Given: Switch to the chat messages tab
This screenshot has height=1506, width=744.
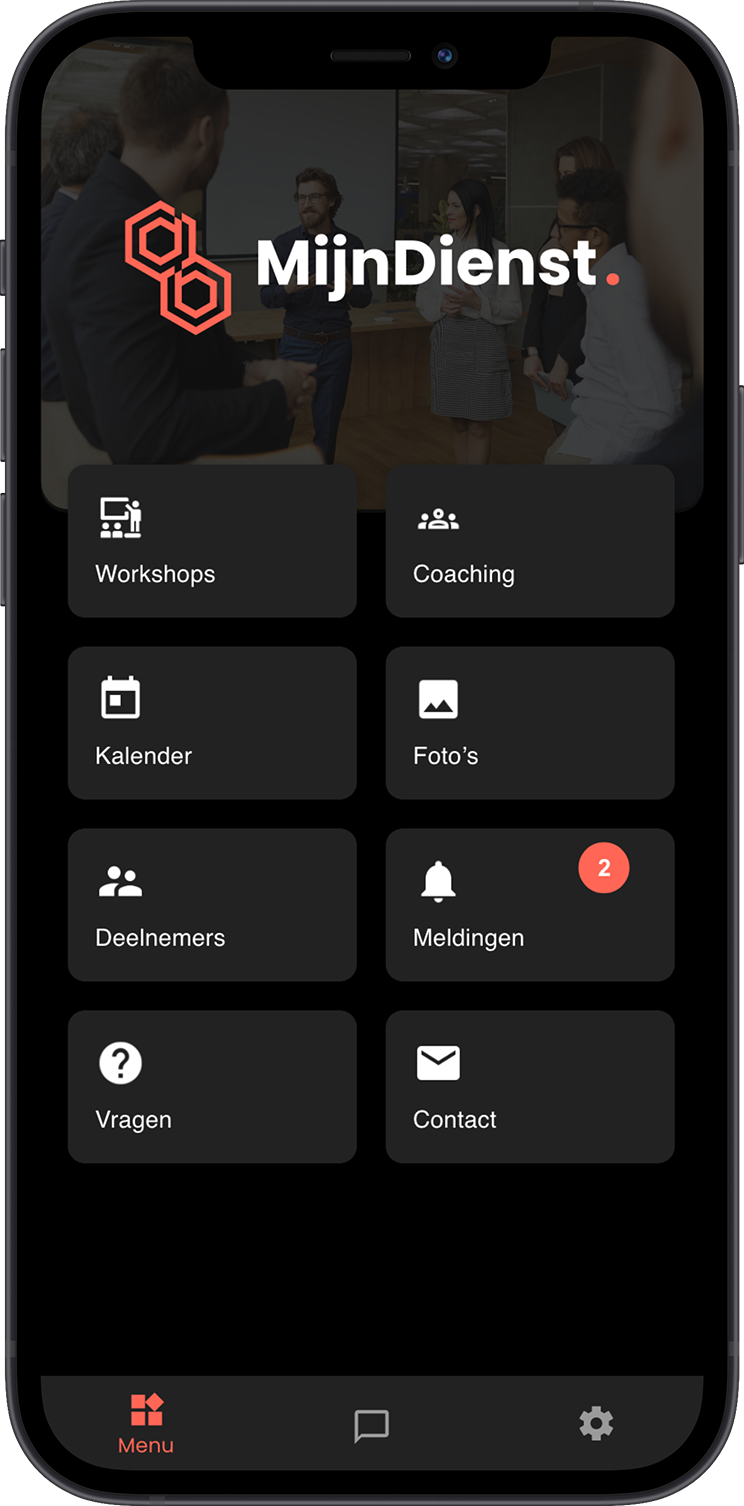Looking at the screenshot, I should pos(371,1425).
